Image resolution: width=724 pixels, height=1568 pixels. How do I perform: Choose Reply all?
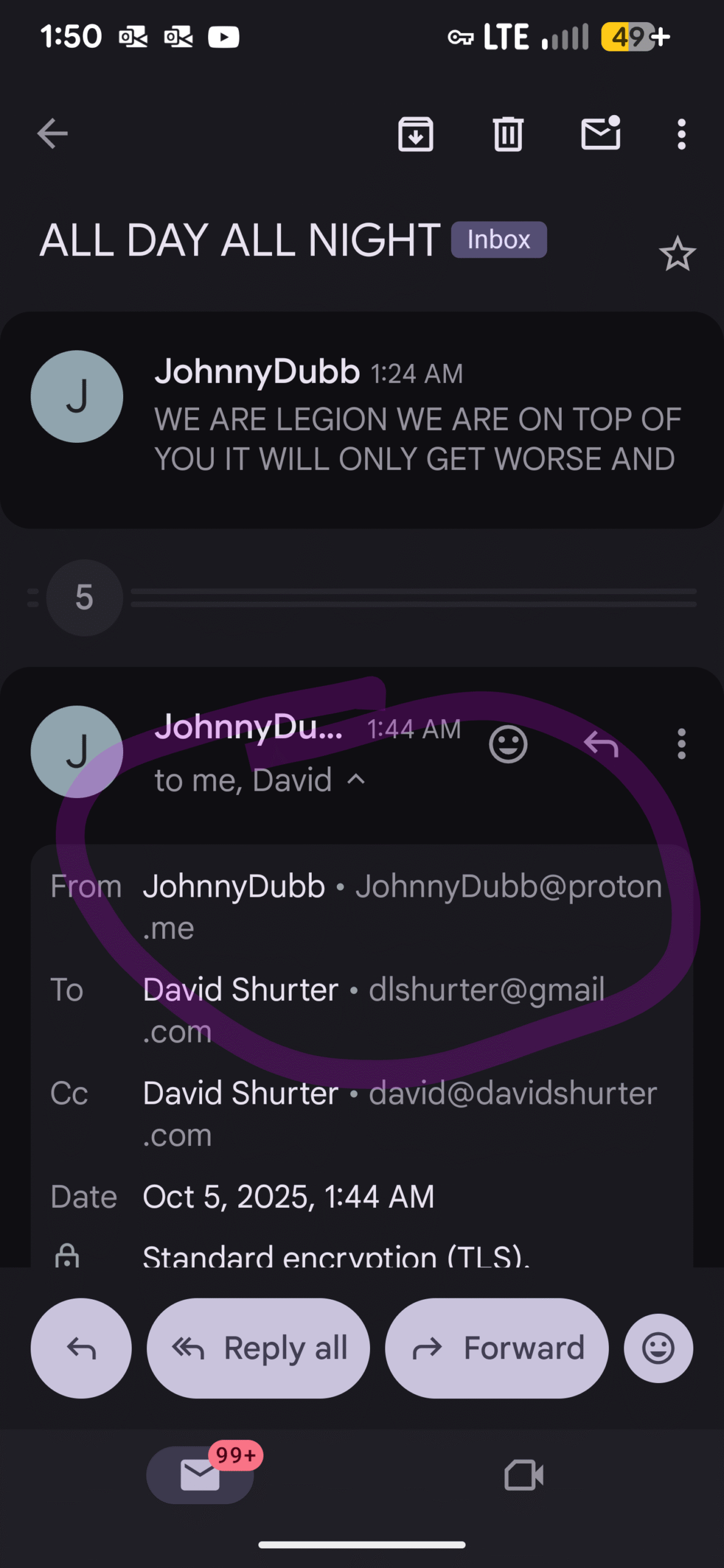tap(258, 1348)
